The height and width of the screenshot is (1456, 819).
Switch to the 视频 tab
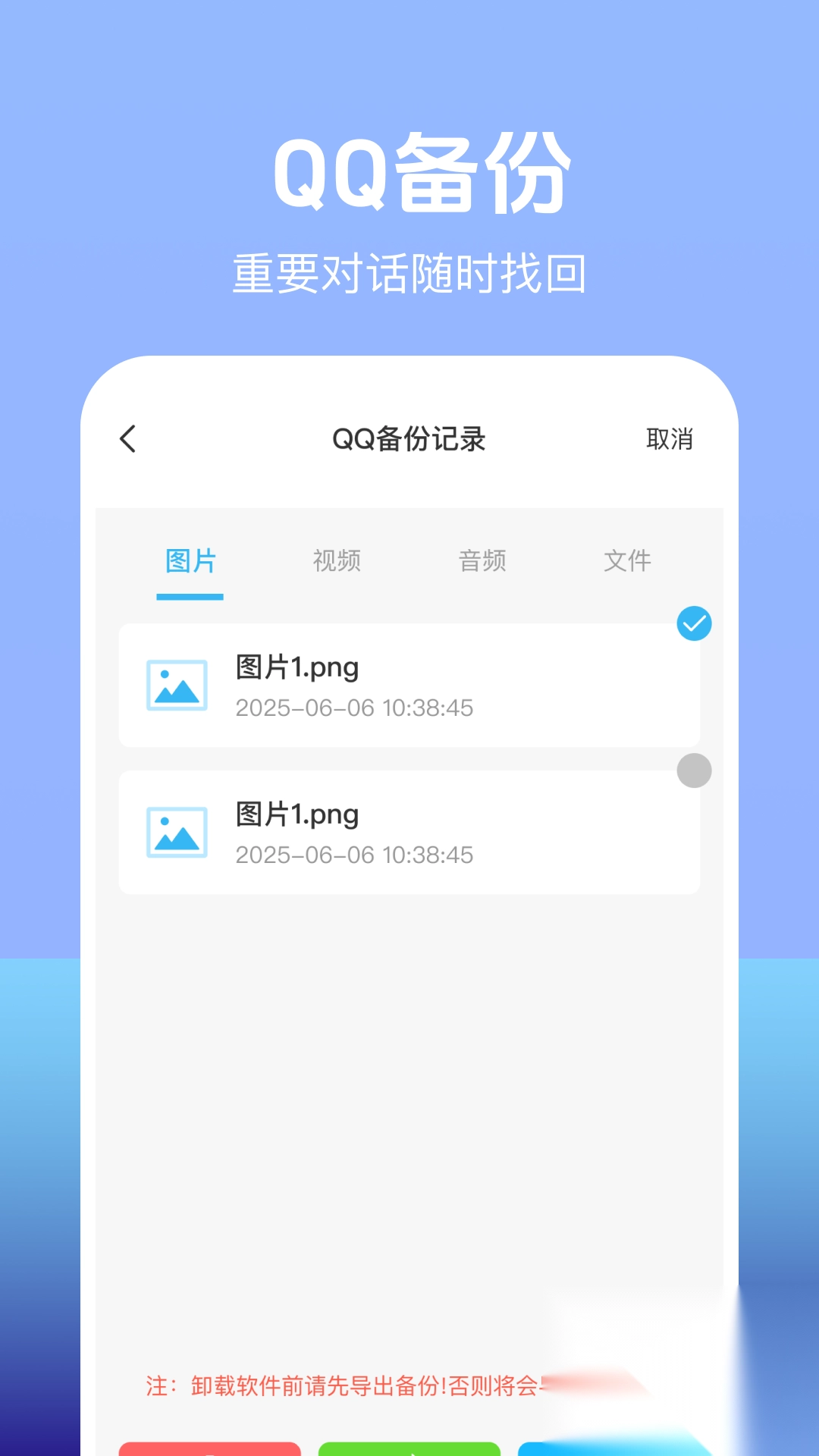[x=335, y=560]
